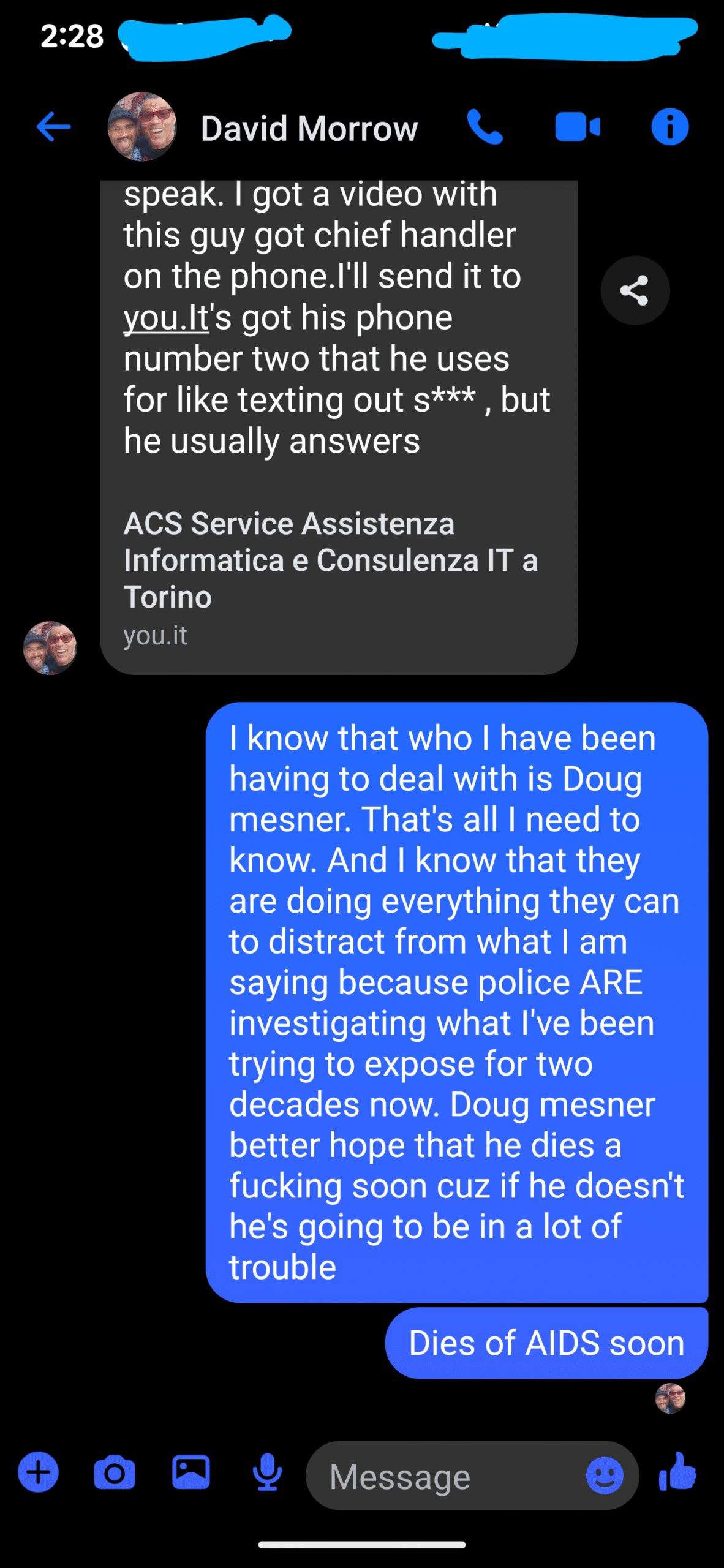The width and height of the screenshot is (724, 1568).
Task: Send a thumbs-up like
Action: pyautogui.click(x=678, y=1471)
